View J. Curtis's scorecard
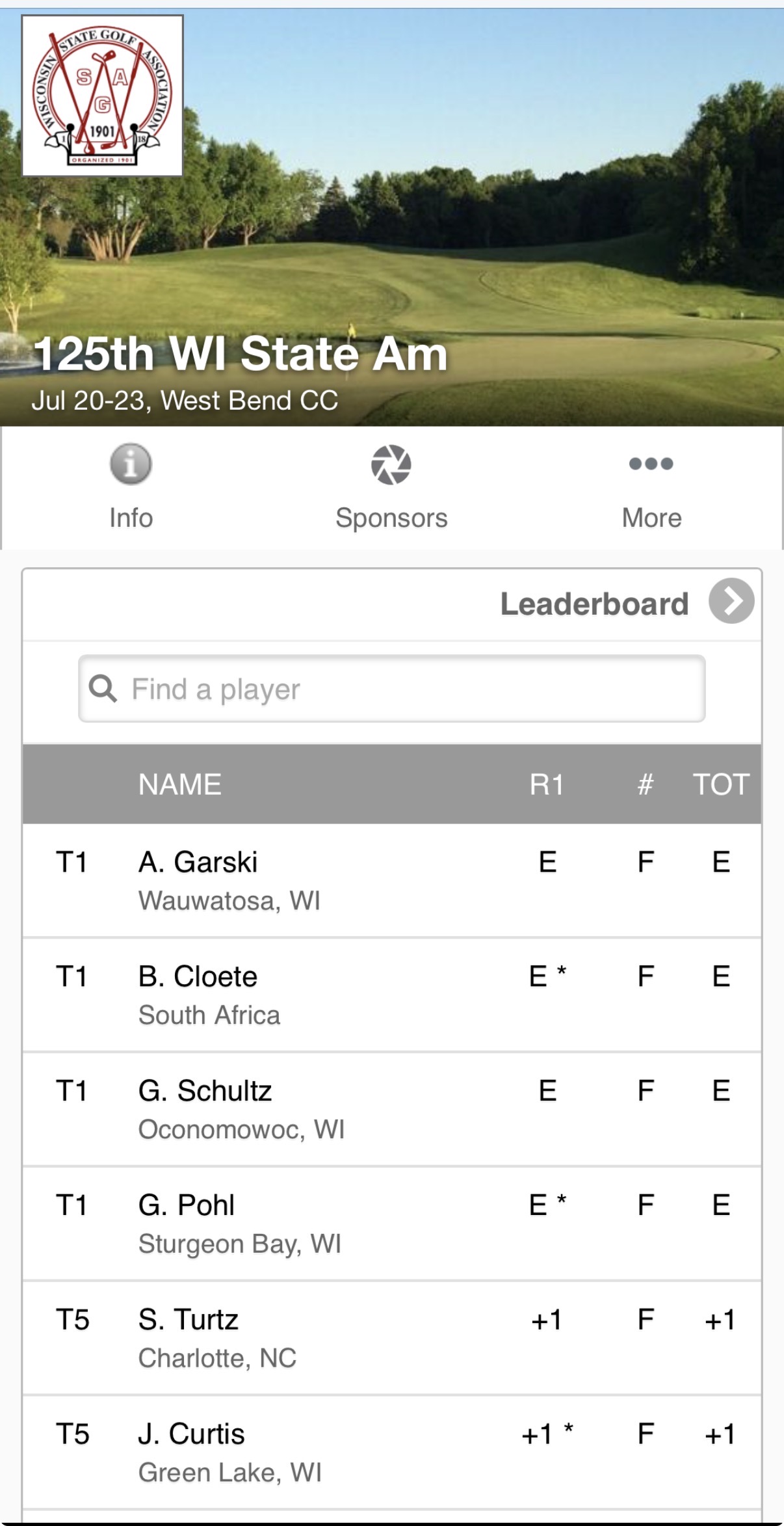Image resolution: width=784 pixels, height=1526 pixels. coord(392,1453)
